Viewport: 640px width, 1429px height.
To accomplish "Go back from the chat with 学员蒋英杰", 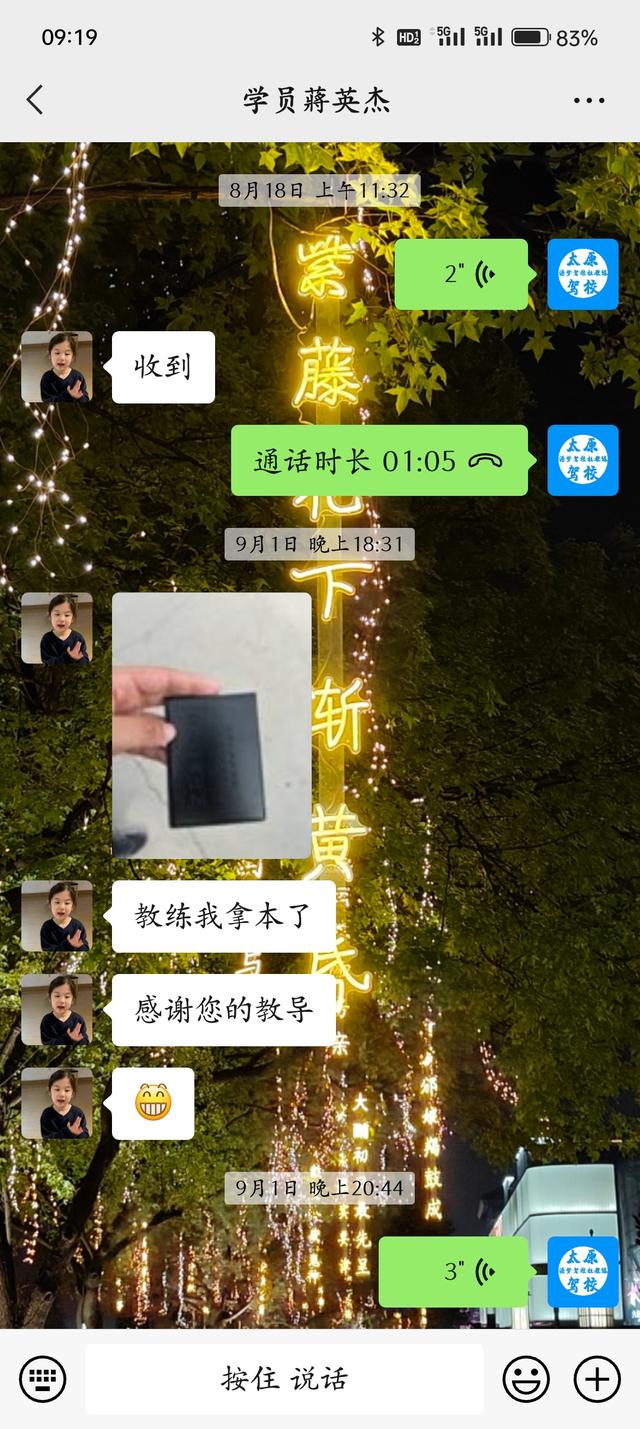I will pos(35,100).
